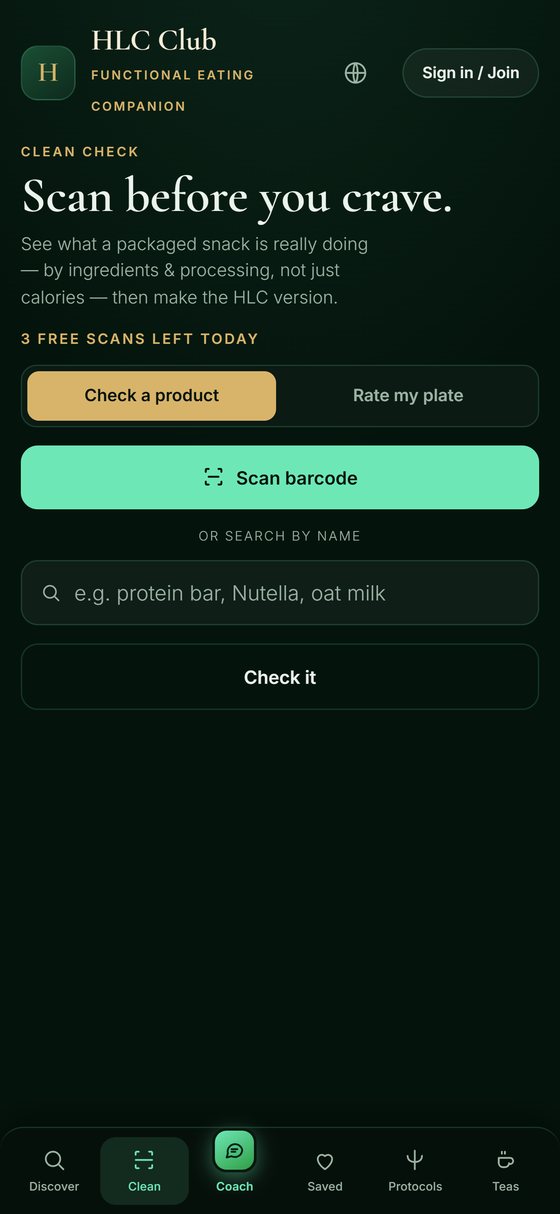Tap the Sign in / Join button
Viewport: 560px width, 1214px height.
(471, 73)
